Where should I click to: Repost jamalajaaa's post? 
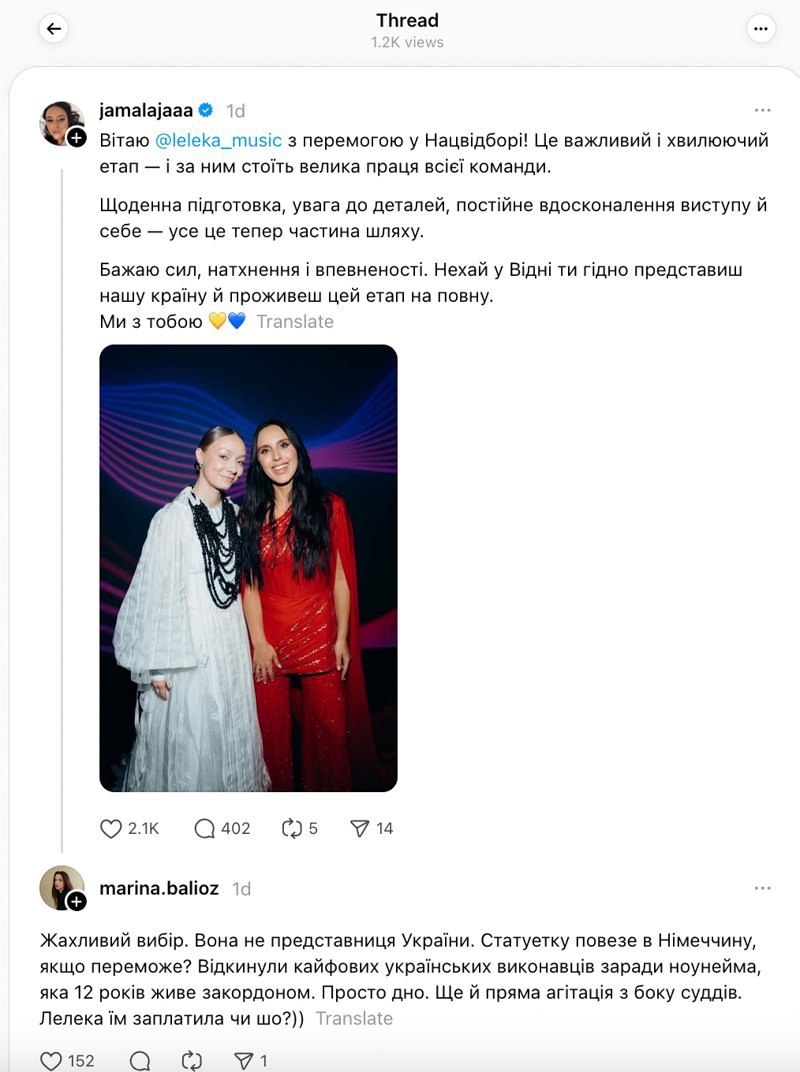pyautogui.click(x=292, y=828)
